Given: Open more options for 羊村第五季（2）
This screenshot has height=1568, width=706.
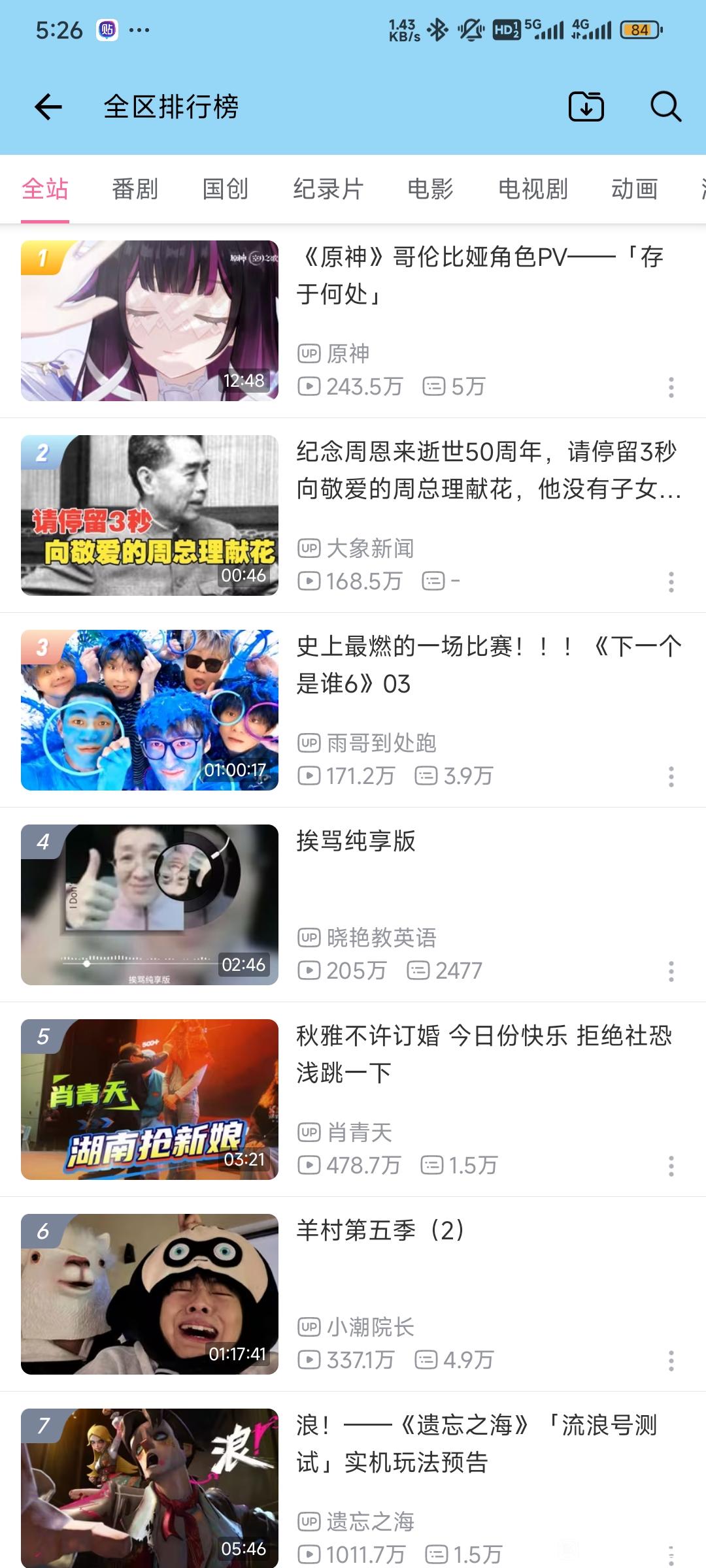Looking at the screenshot, I should tap(671, 1361).
